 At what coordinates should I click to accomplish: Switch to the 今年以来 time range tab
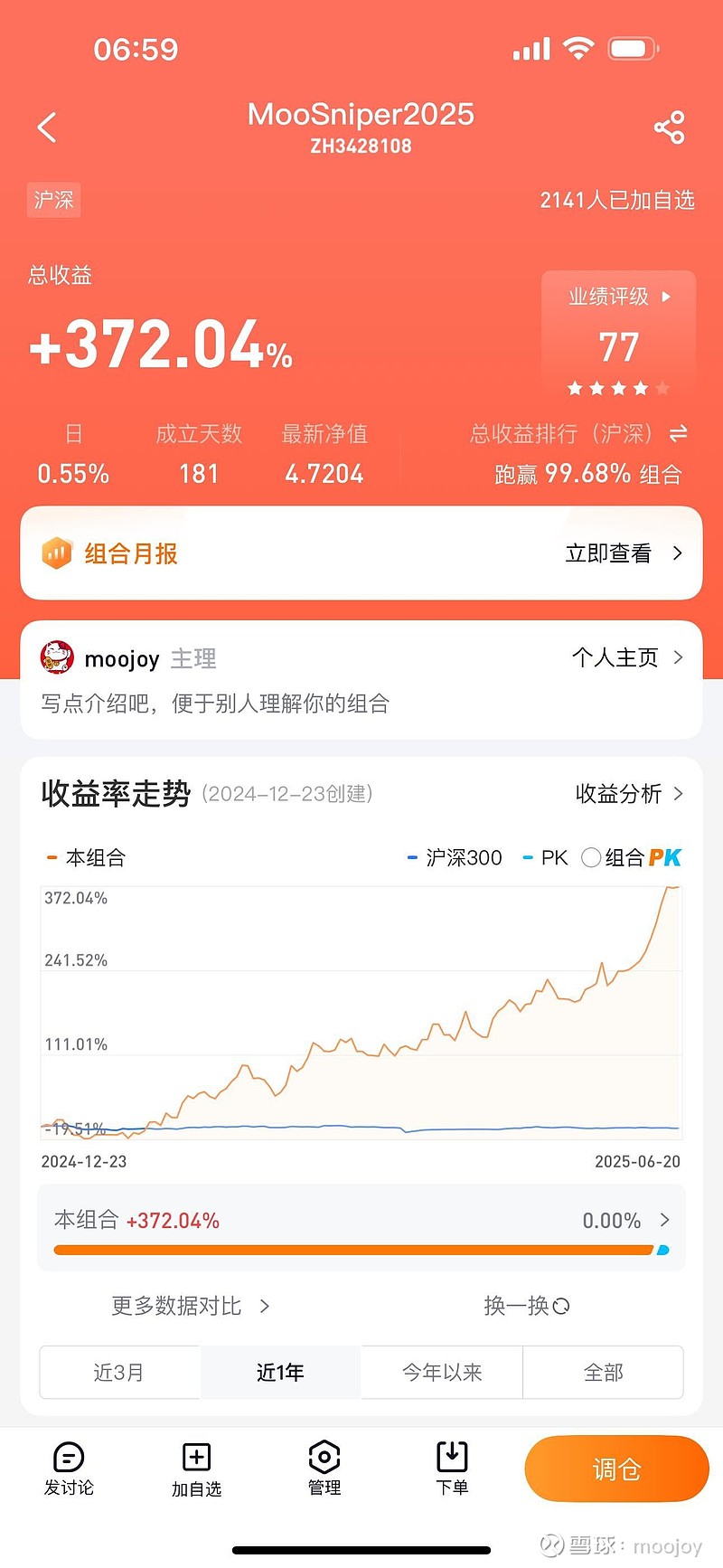[x=441, y=1372]
